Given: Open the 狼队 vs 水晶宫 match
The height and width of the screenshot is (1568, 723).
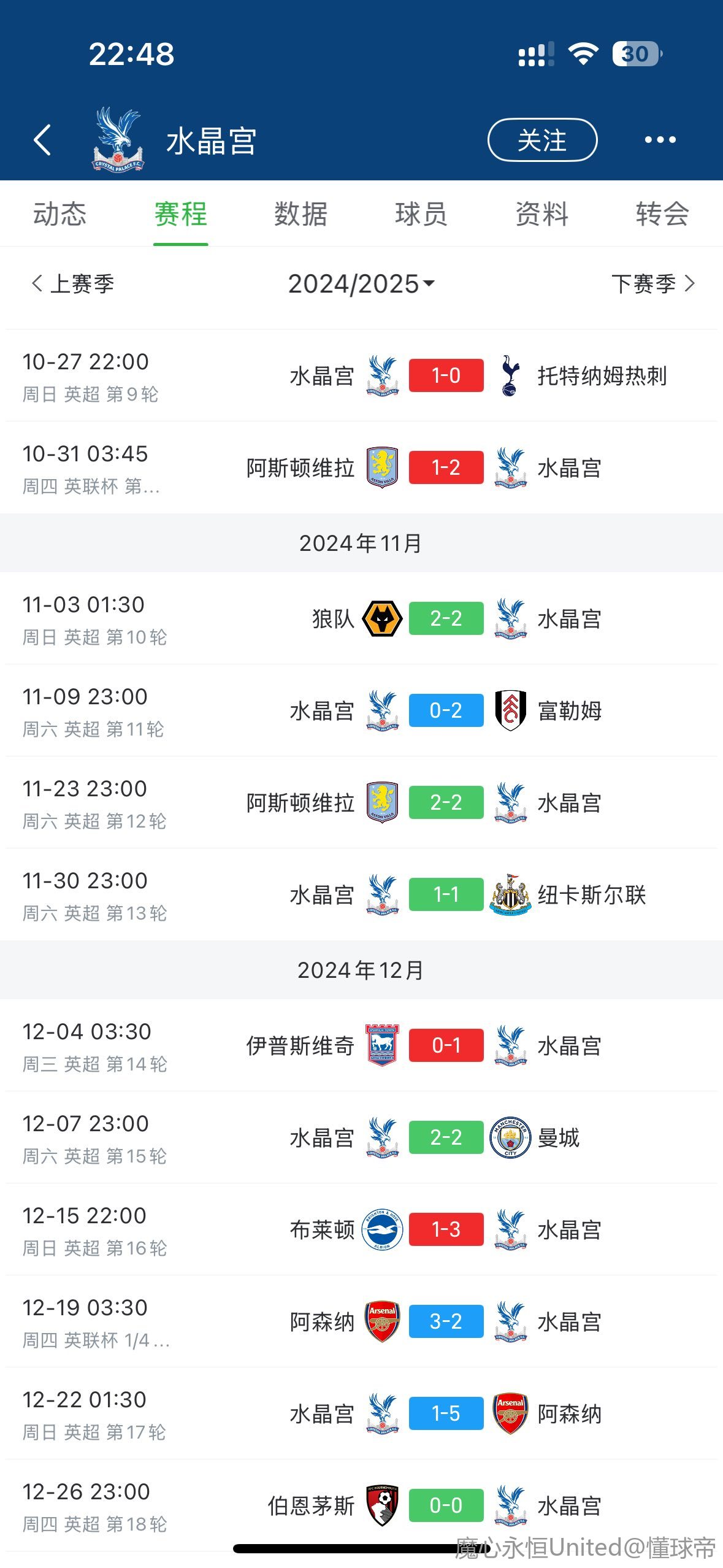Looking at the screenshot, I should tap(361, 618).
